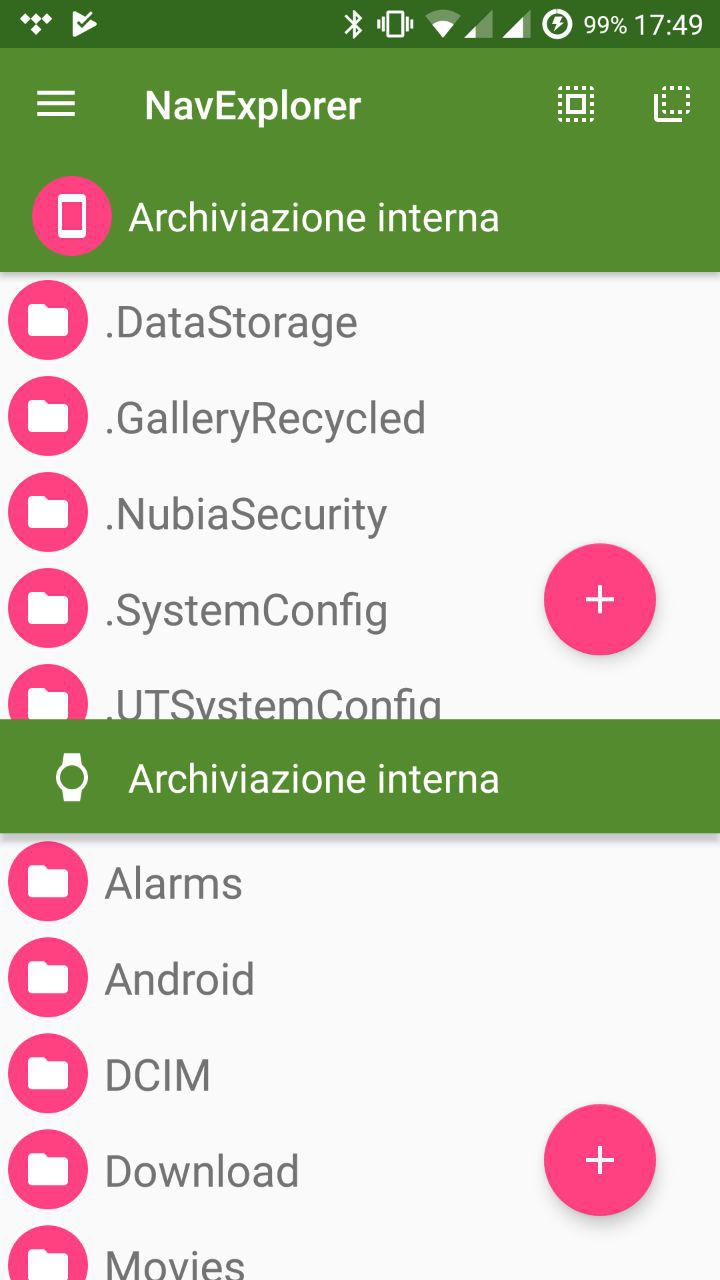Tap the pink phone storage icon

pos(71,217)
